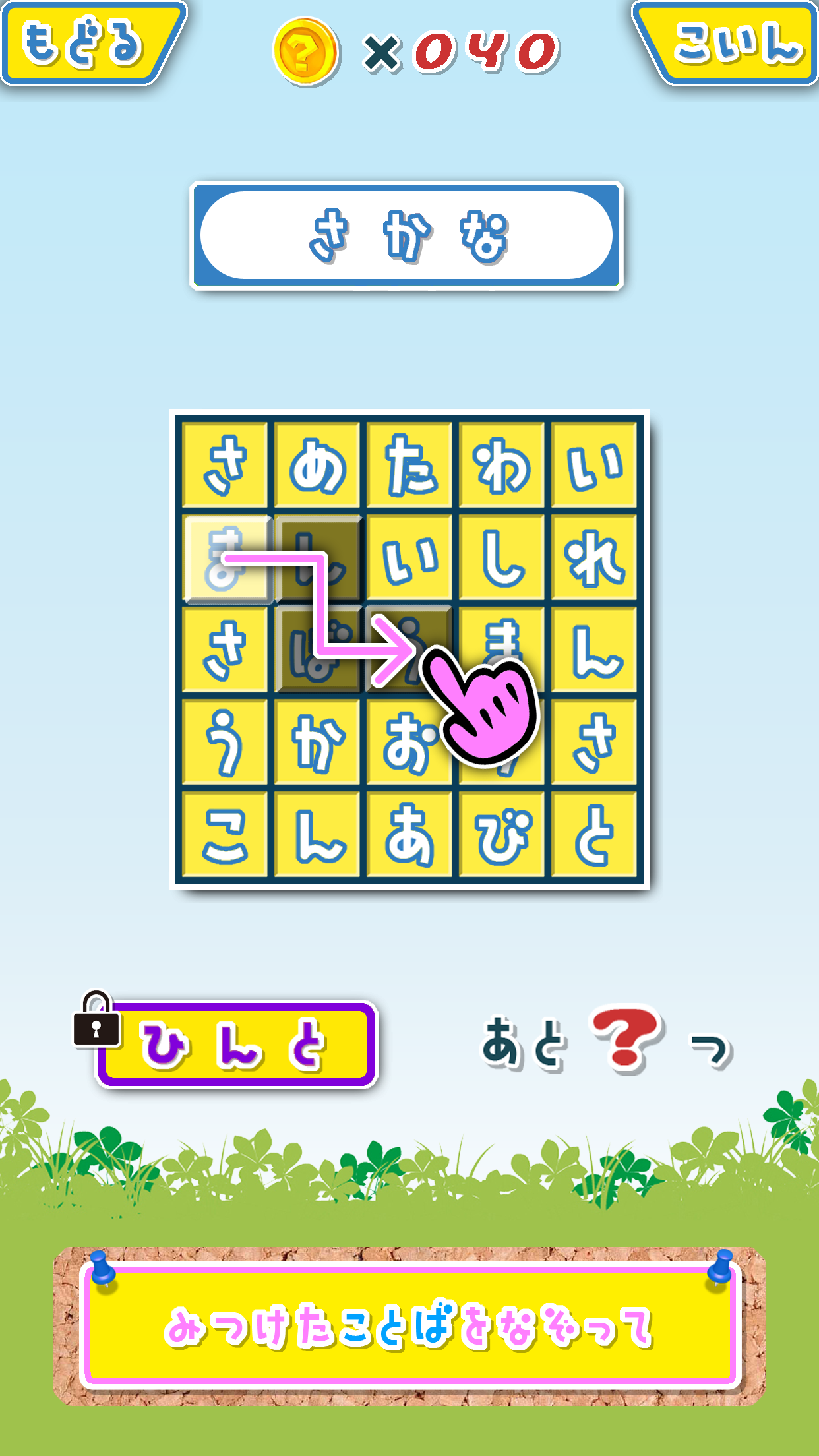The image size is (819, 1456).
Task: Select the び tile in the grid
Action: click(502, 835)
